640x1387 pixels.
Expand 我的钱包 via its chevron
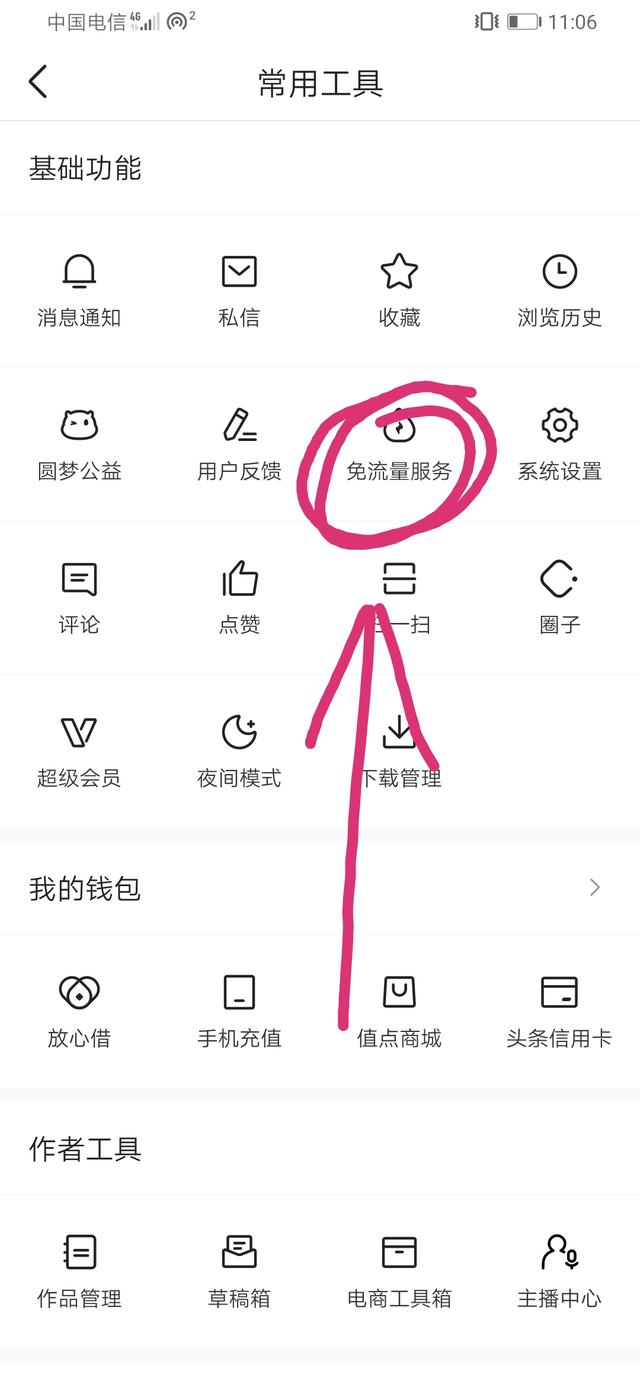[x=595, y=887]
